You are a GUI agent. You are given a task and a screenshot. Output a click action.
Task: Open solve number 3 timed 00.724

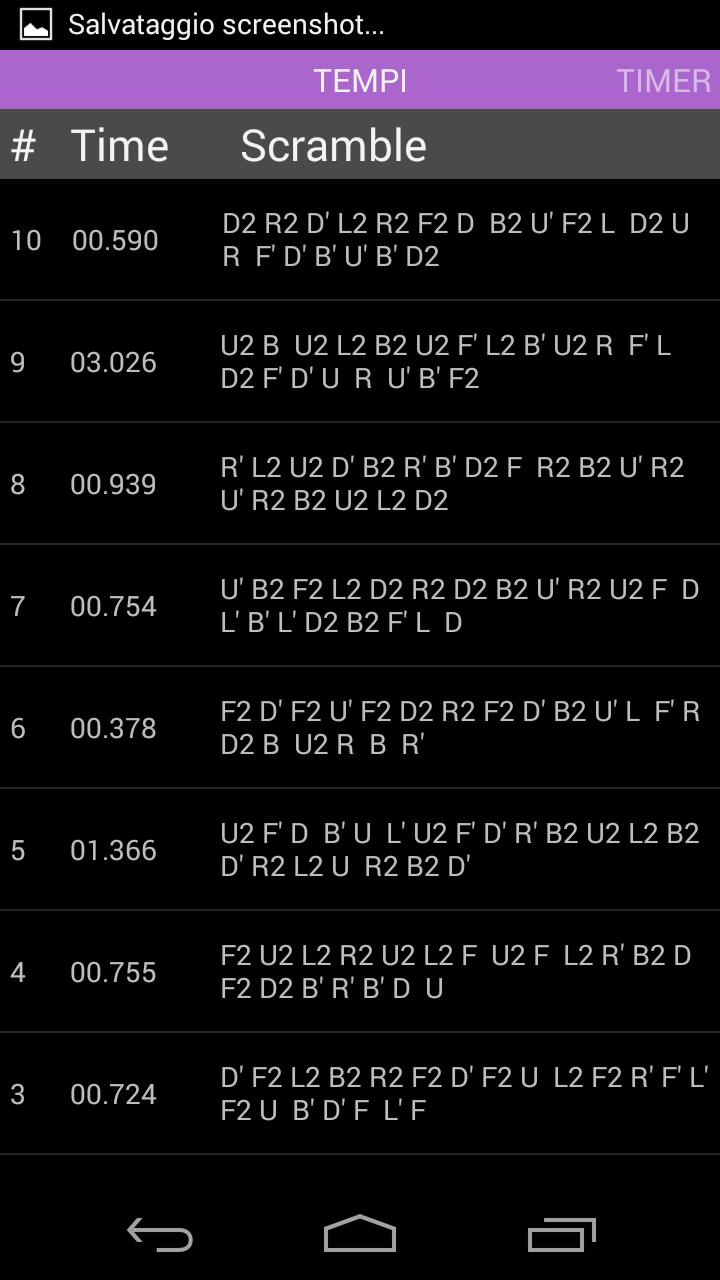coord(360,1094)
